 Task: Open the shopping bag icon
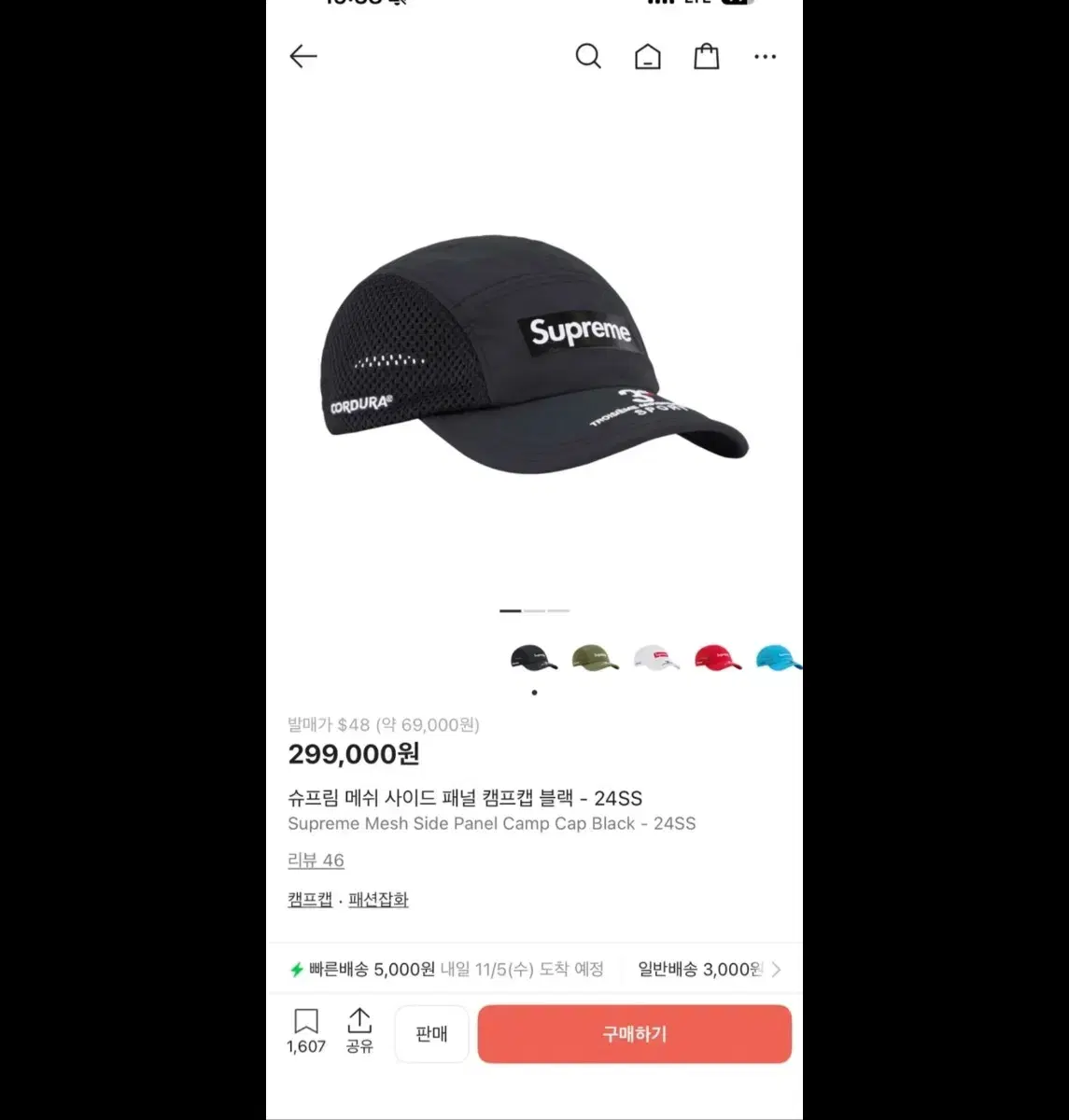point(706,56)
